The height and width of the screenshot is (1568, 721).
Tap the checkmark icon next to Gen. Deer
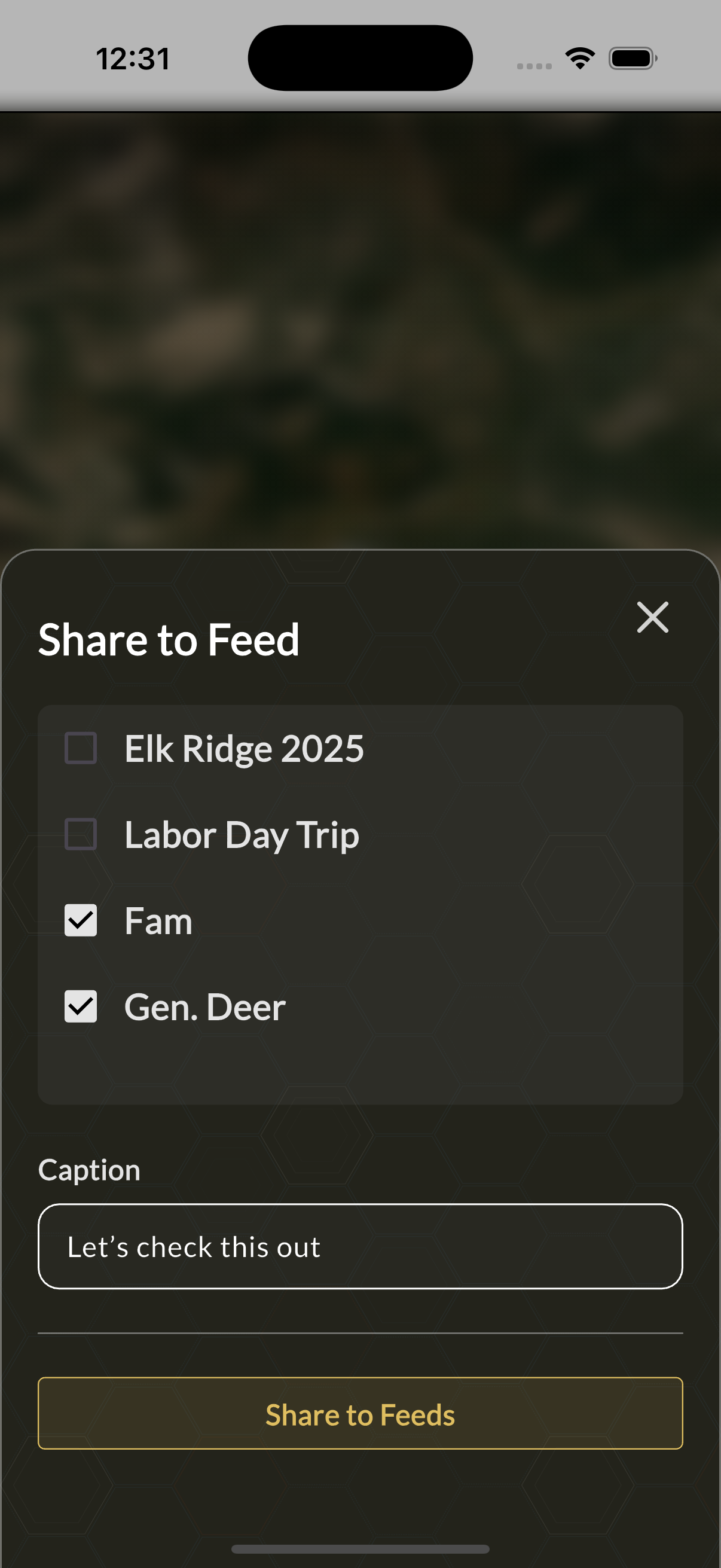click(x=81, y=1007)
